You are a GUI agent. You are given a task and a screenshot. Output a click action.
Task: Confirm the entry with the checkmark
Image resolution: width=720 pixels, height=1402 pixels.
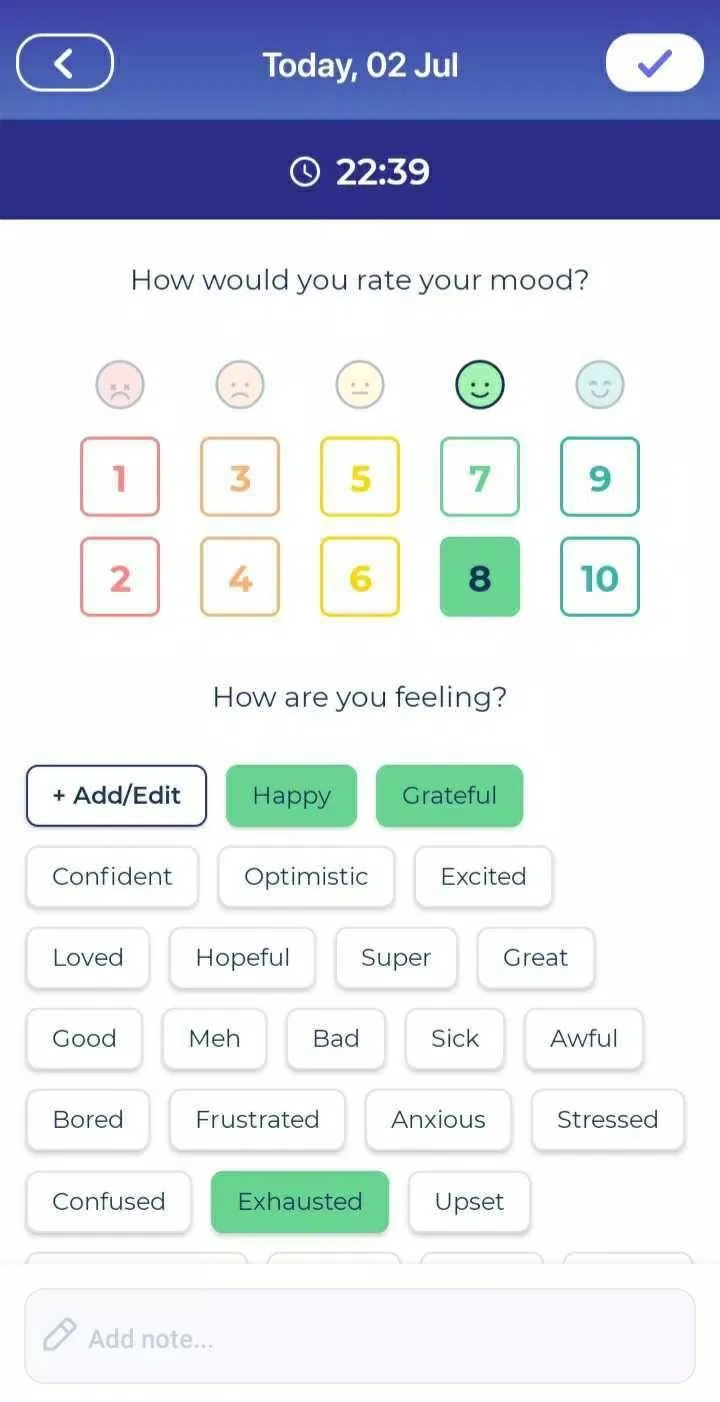coord(654,64)
